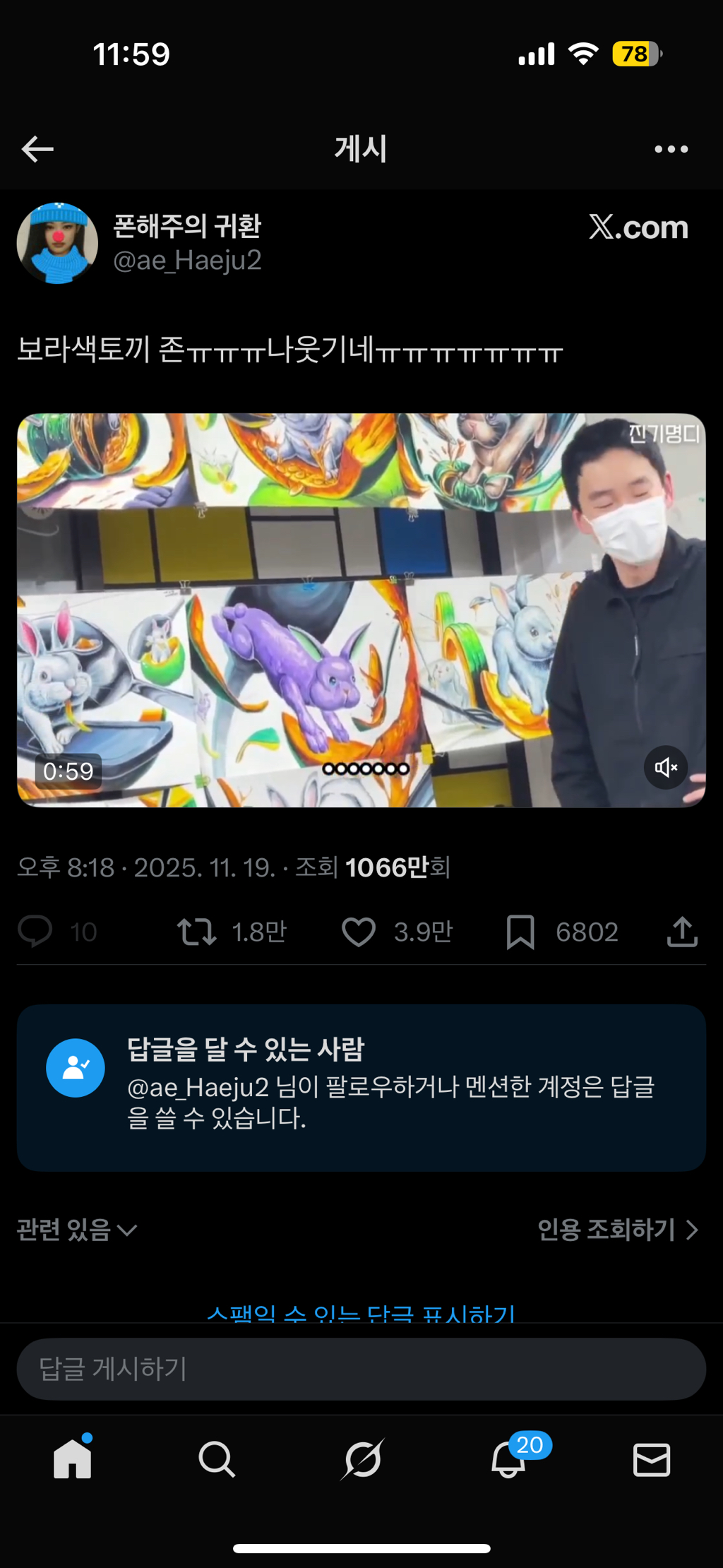Bookmark this post
Image resolution: width=723 pixels, height=1568 pixels.
point(520,932)
